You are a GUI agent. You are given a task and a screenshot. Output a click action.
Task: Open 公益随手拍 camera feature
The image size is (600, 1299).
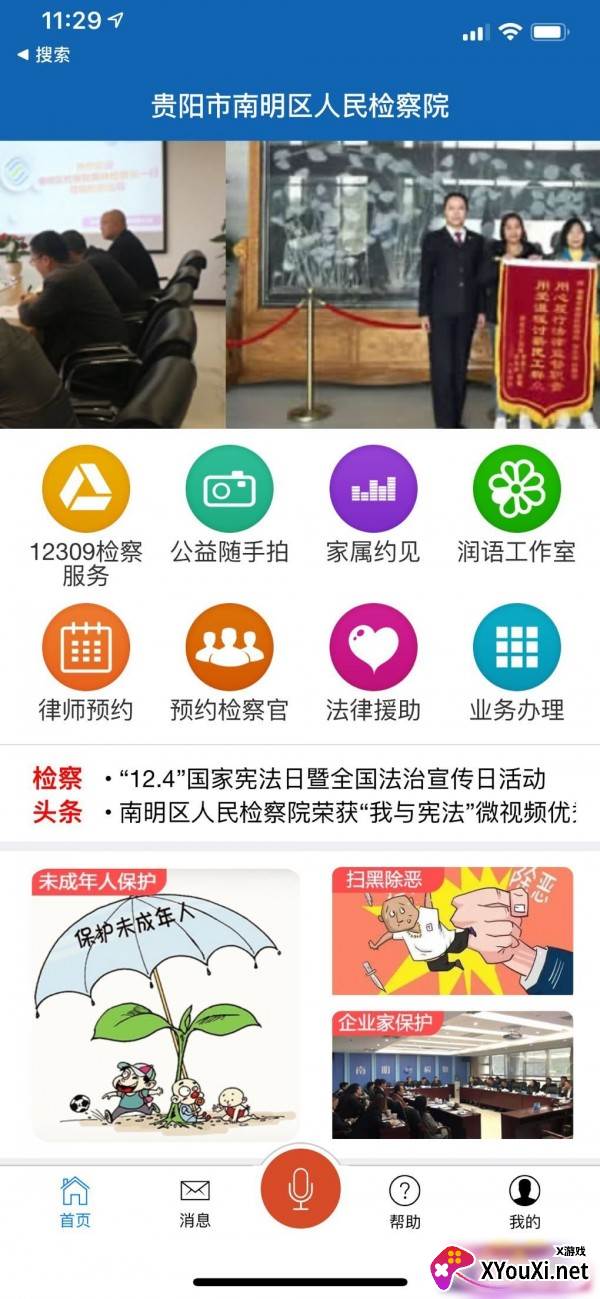point(229,489)
